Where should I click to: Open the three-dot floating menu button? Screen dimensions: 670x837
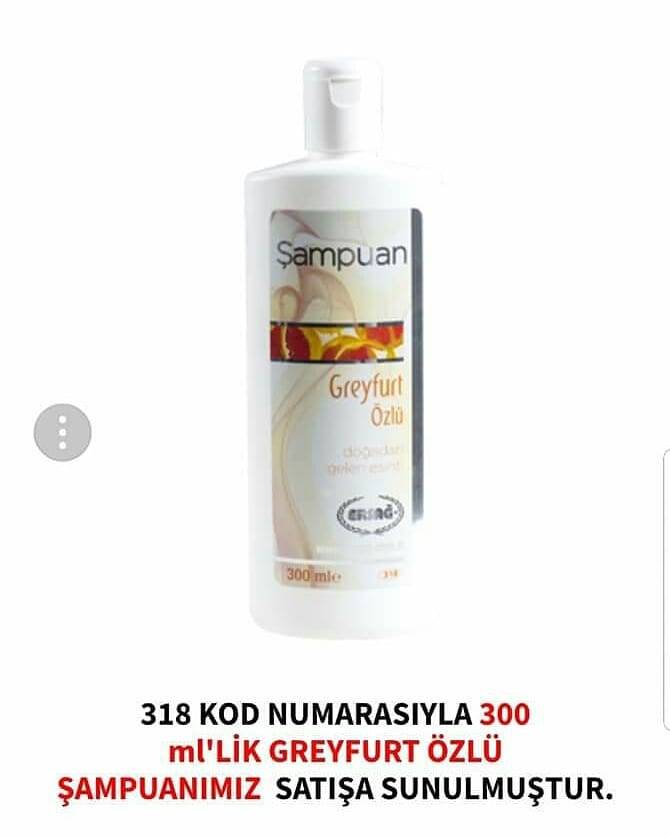(x=62, y=432)
